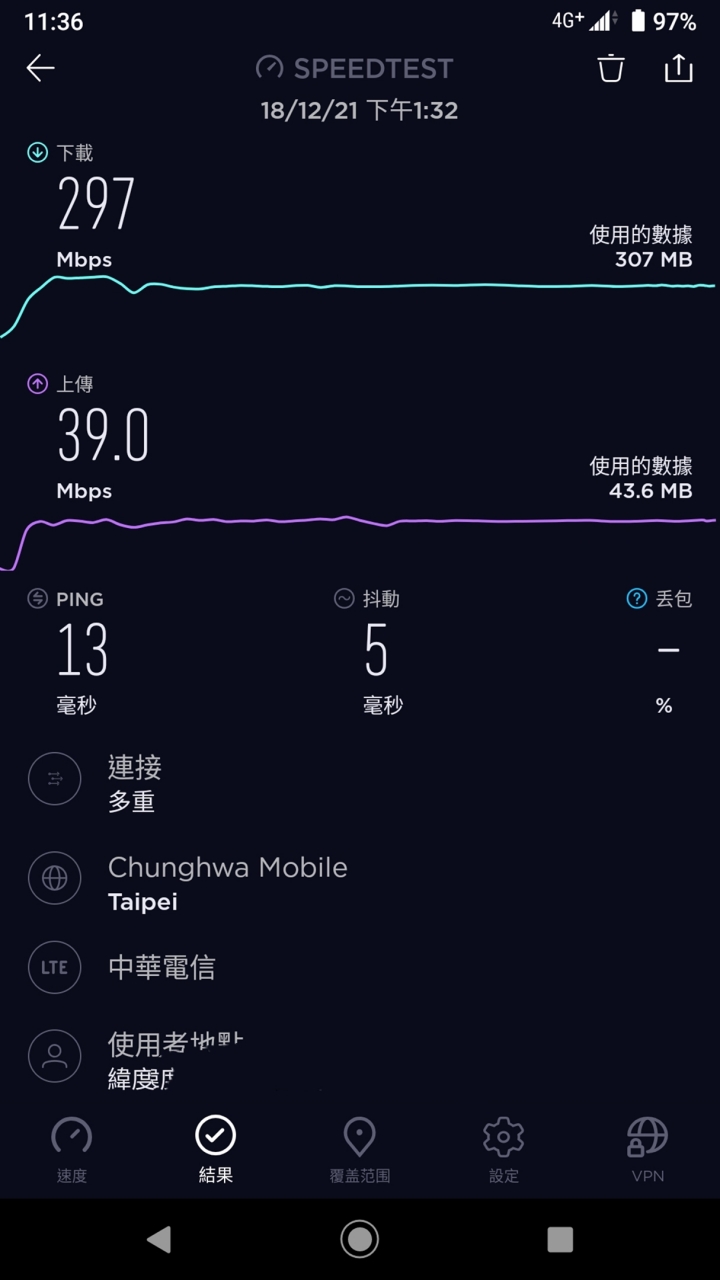Image resolution: width=720 pixels, height=1280 pixels.
Task: Share this speed test result
Action: (678, 68)
